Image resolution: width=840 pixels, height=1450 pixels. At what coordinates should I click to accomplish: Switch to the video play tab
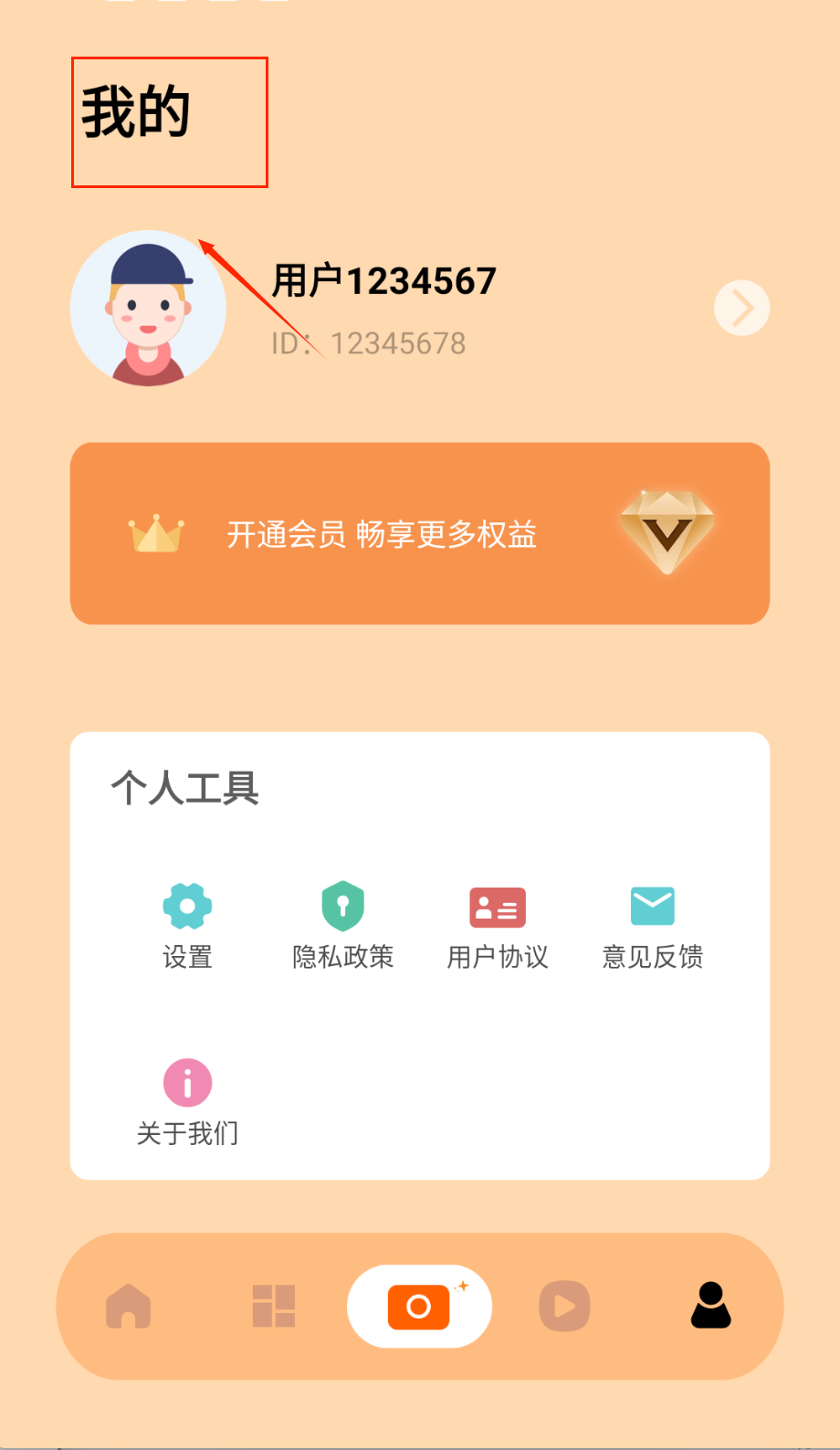coord(564,1306)
